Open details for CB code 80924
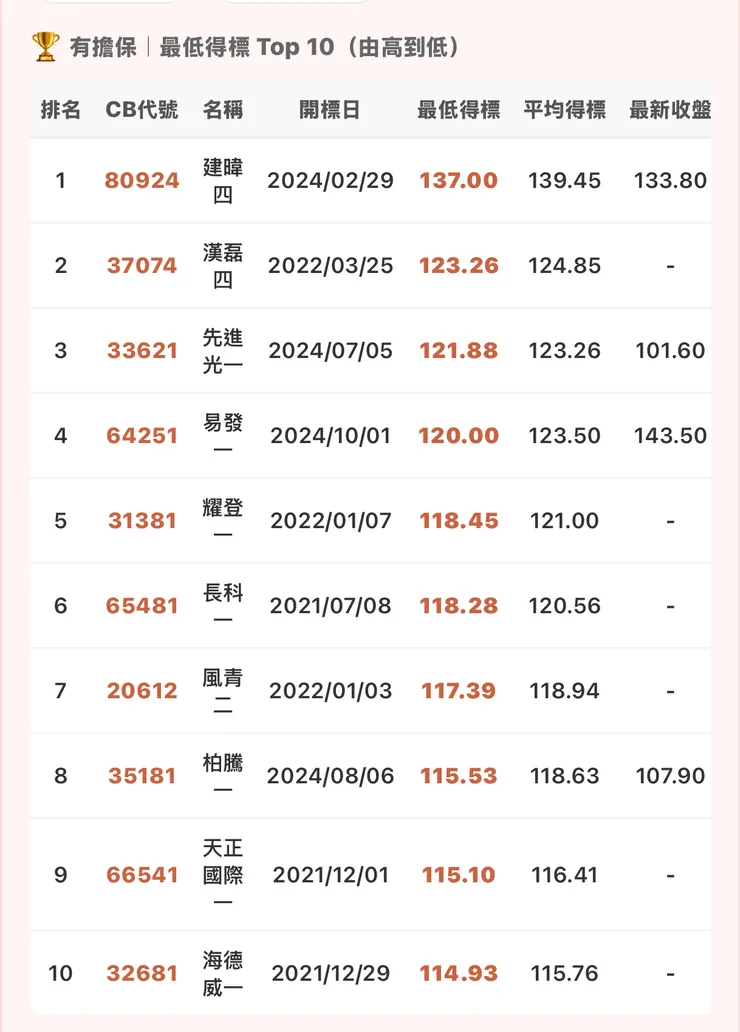The image size is (740, 1032). 141,181
